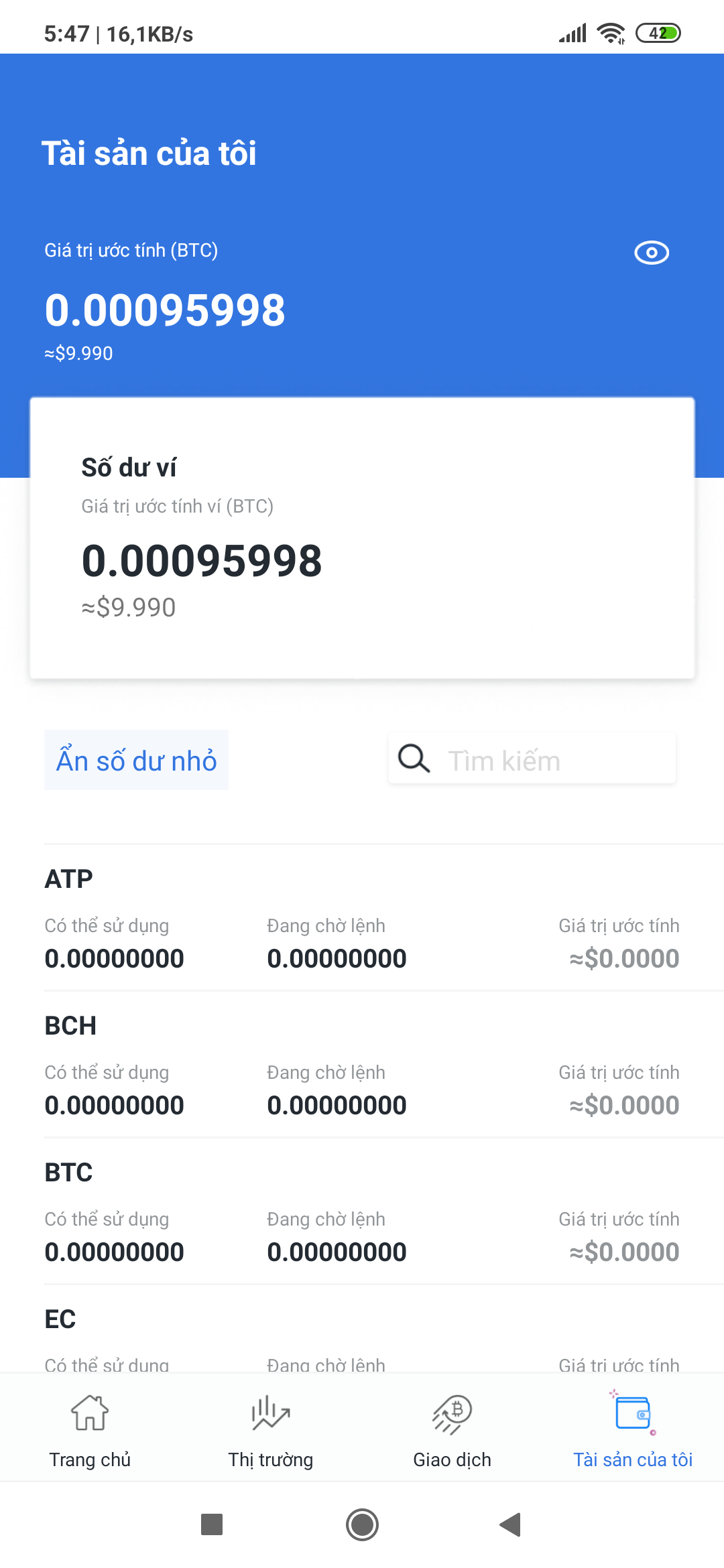Open the Số dư ví wallet card
The height and width of the screenshot is (1568, 724).
(x=362, y=537)
